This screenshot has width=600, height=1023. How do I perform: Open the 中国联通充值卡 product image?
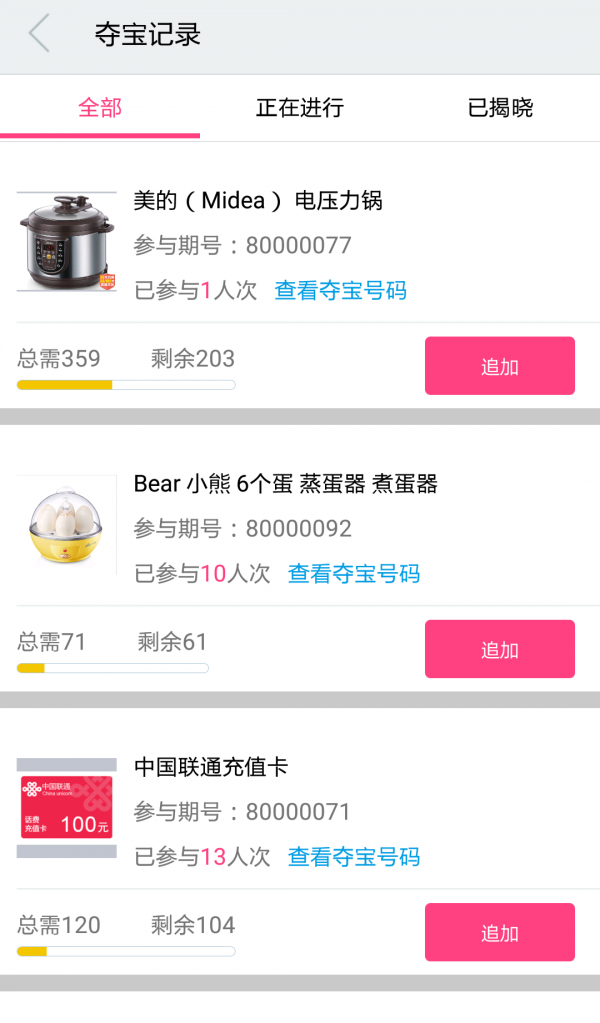click(67, 808)
